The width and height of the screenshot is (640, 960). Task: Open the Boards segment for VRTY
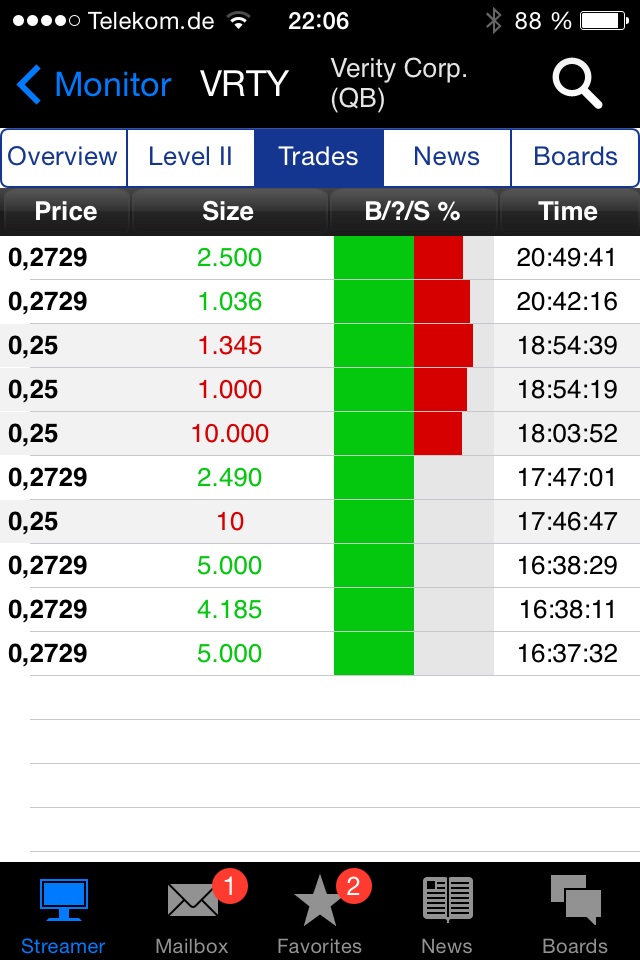point(575,157)
